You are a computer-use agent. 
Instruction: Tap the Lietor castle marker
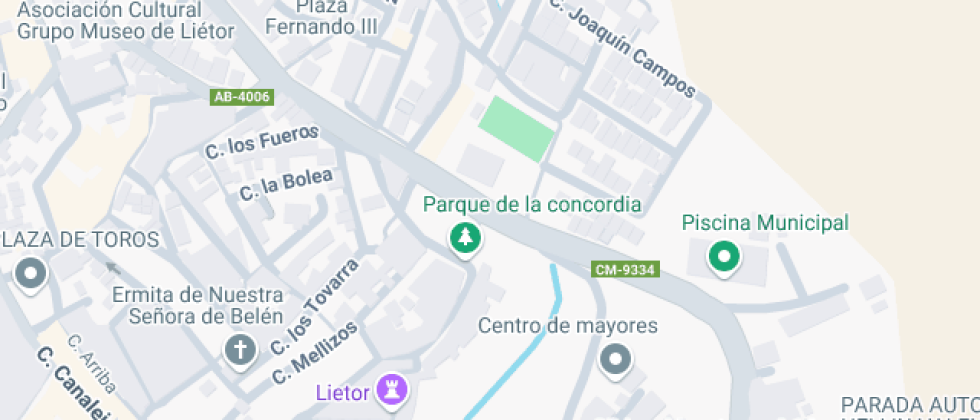pos(391,390)
